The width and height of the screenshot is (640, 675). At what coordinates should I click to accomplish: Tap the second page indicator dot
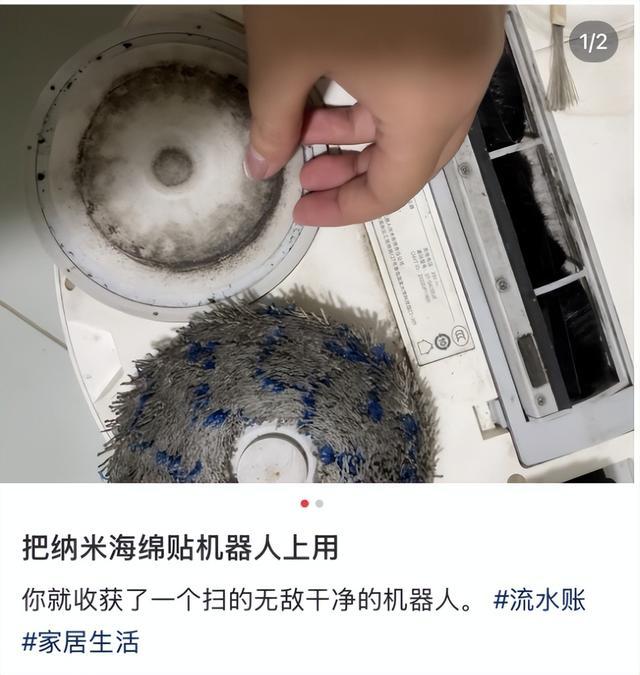(319, 503)
